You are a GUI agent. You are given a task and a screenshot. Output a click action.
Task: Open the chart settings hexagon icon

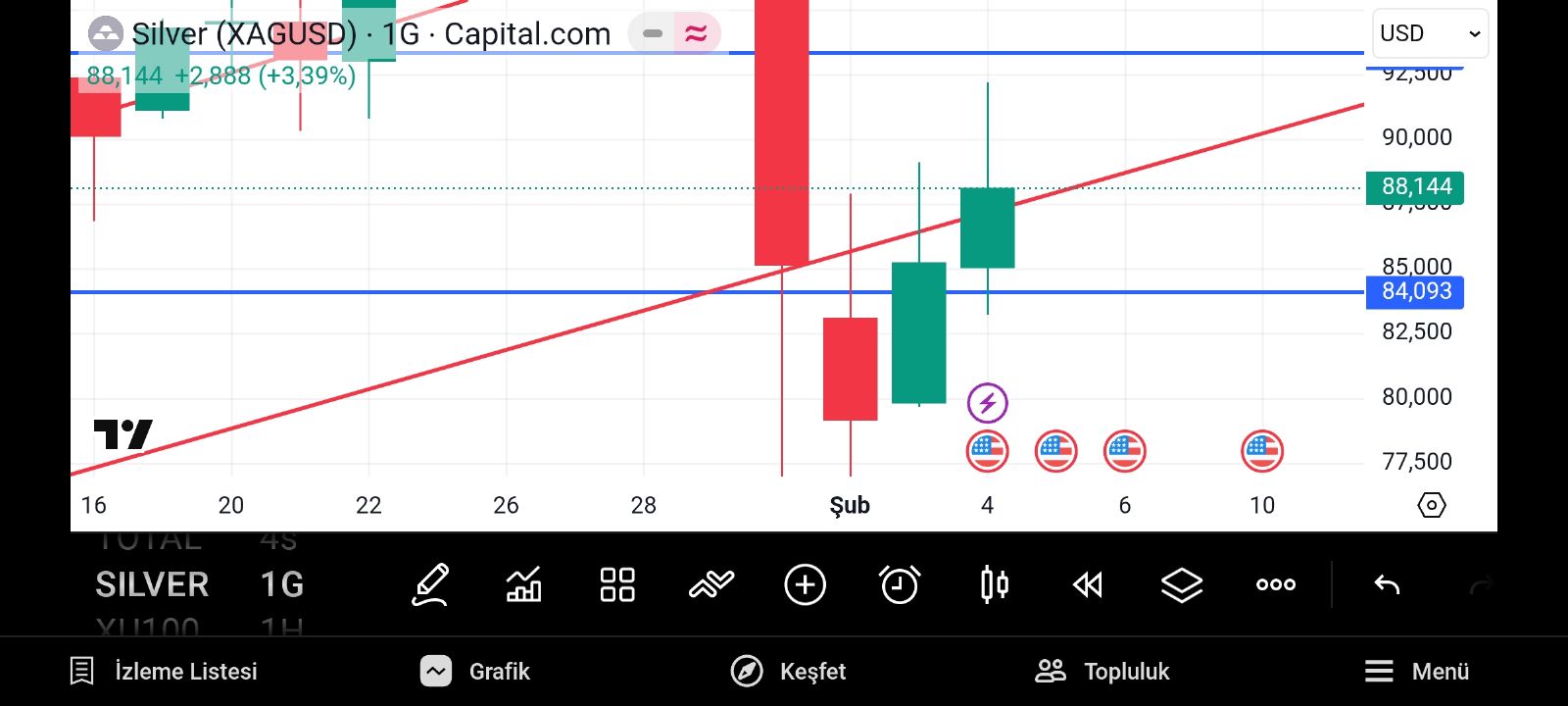[1432, 505]
